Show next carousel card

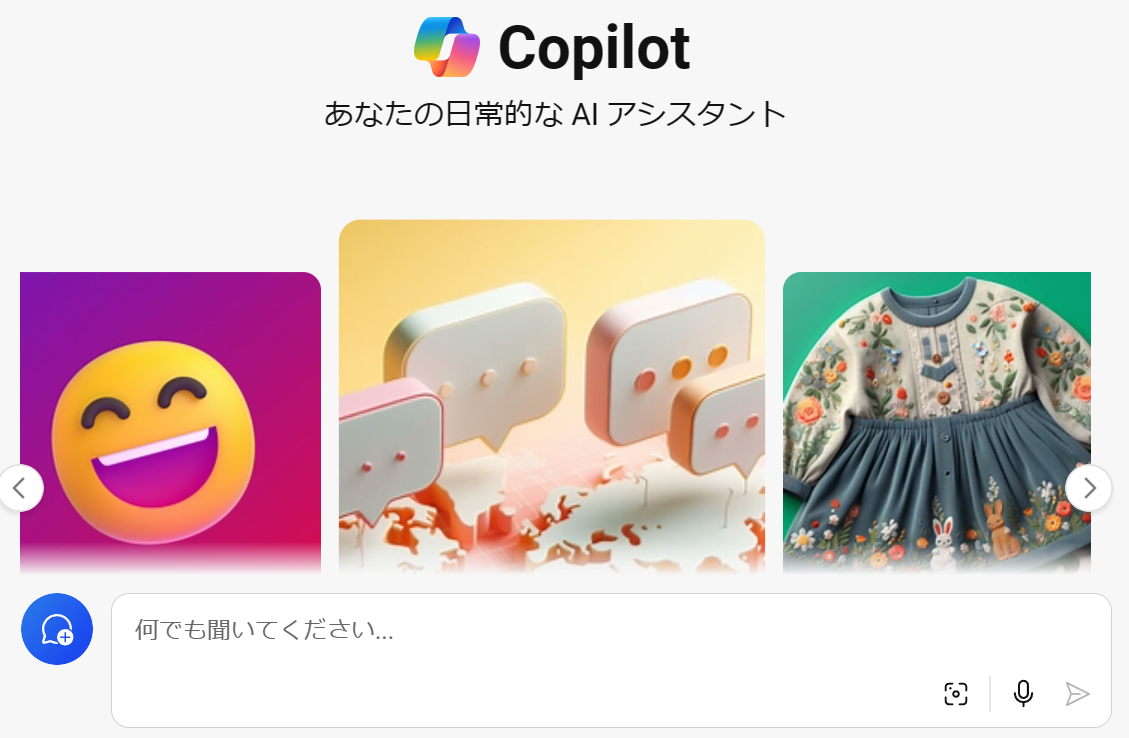click(x=1089, y=488)
